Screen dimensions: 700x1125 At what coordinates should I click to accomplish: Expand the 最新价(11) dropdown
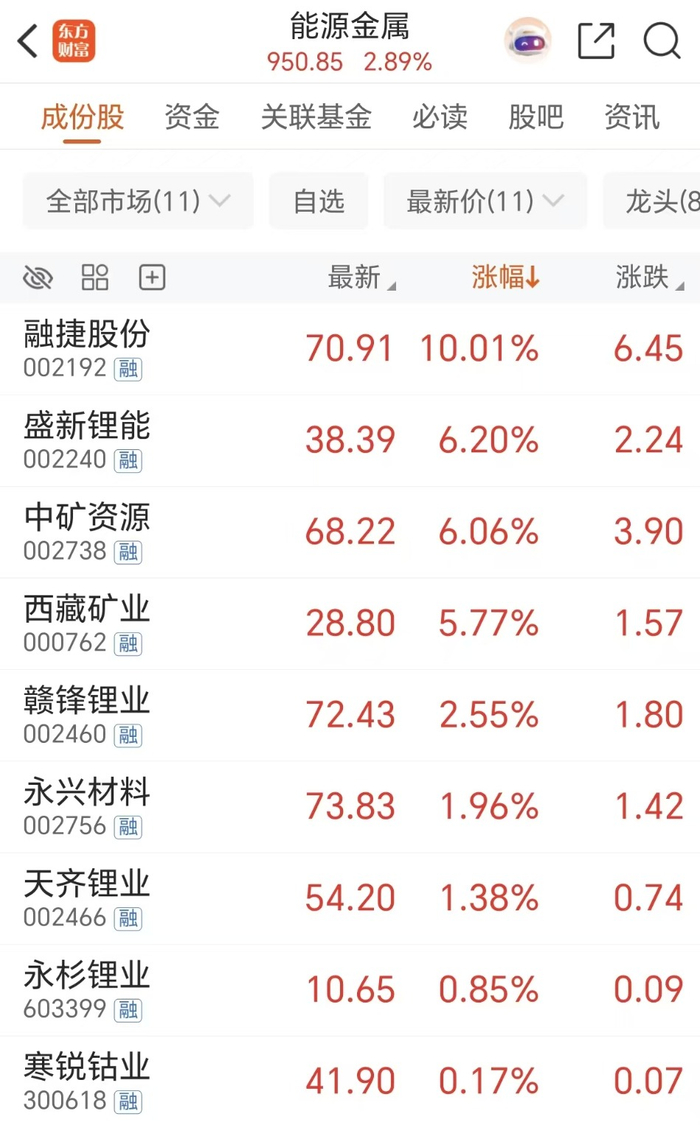485,202
